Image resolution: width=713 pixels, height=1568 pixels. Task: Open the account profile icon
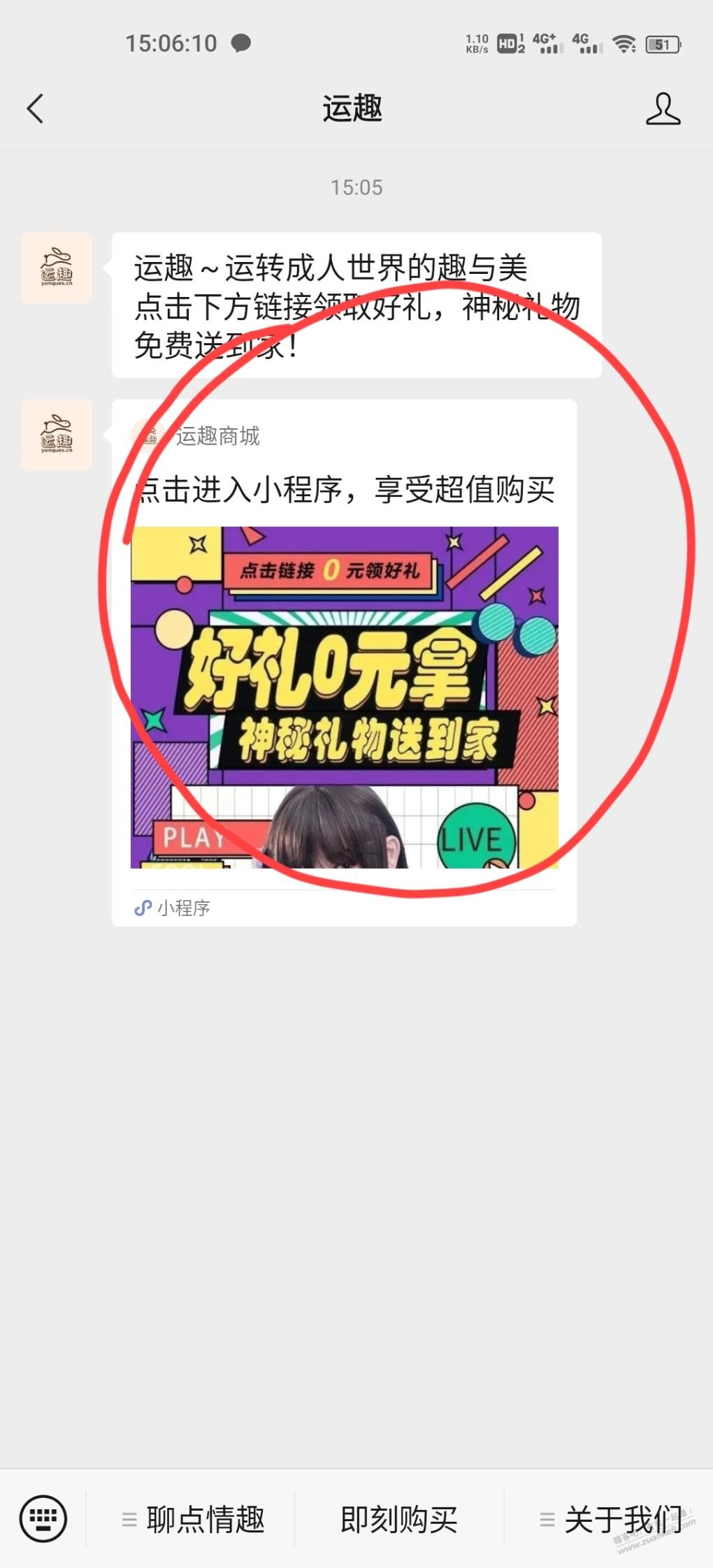click(663, 108)
